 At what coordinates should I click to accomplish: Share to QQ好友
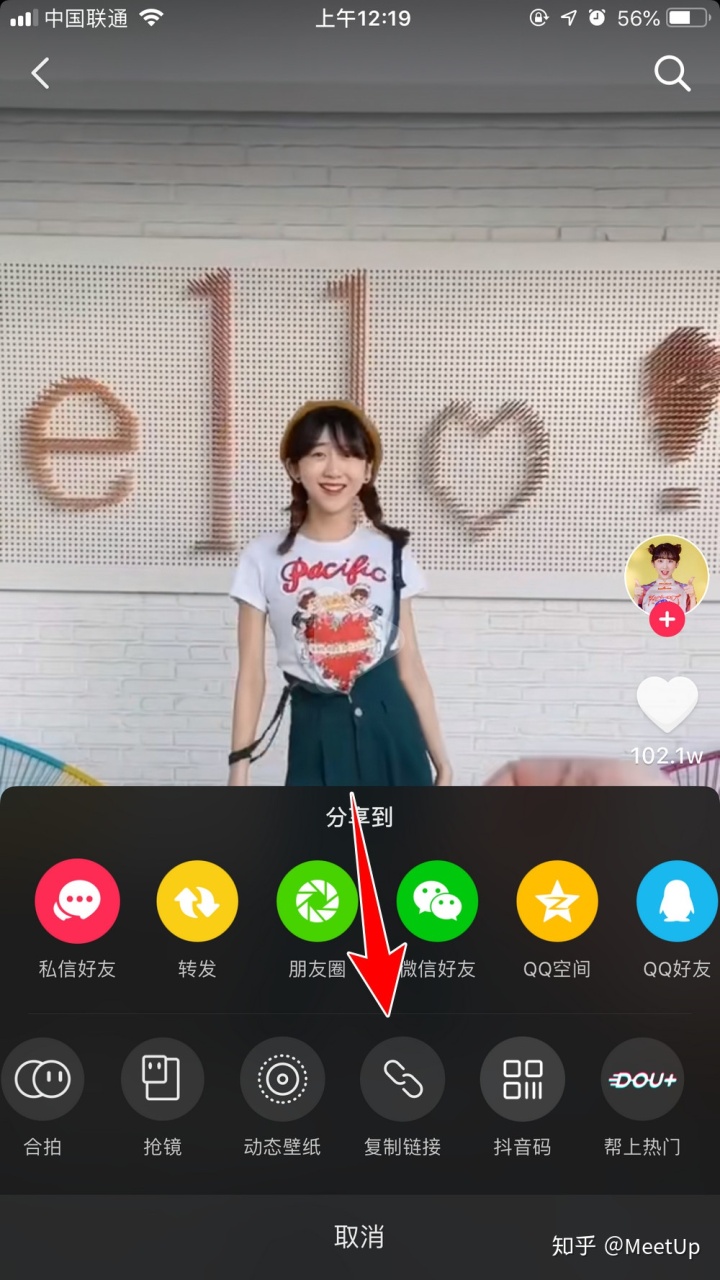[x=677, y=902]
